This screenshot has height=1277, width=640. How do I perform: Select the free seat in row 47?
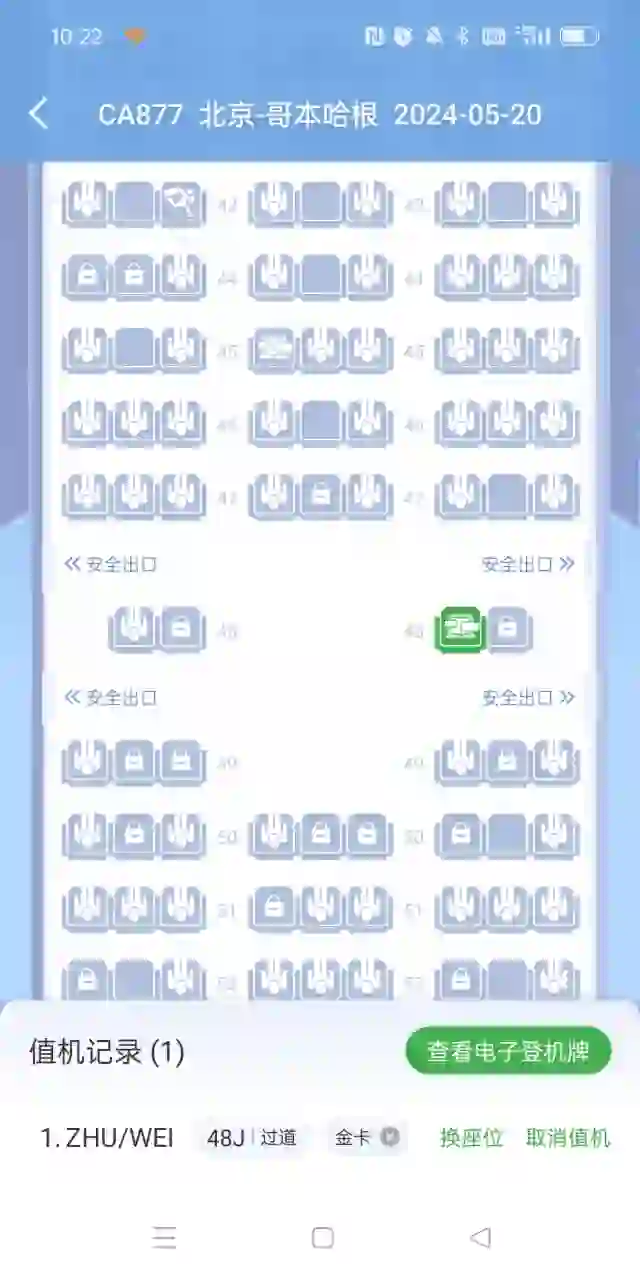coord(507,494)
